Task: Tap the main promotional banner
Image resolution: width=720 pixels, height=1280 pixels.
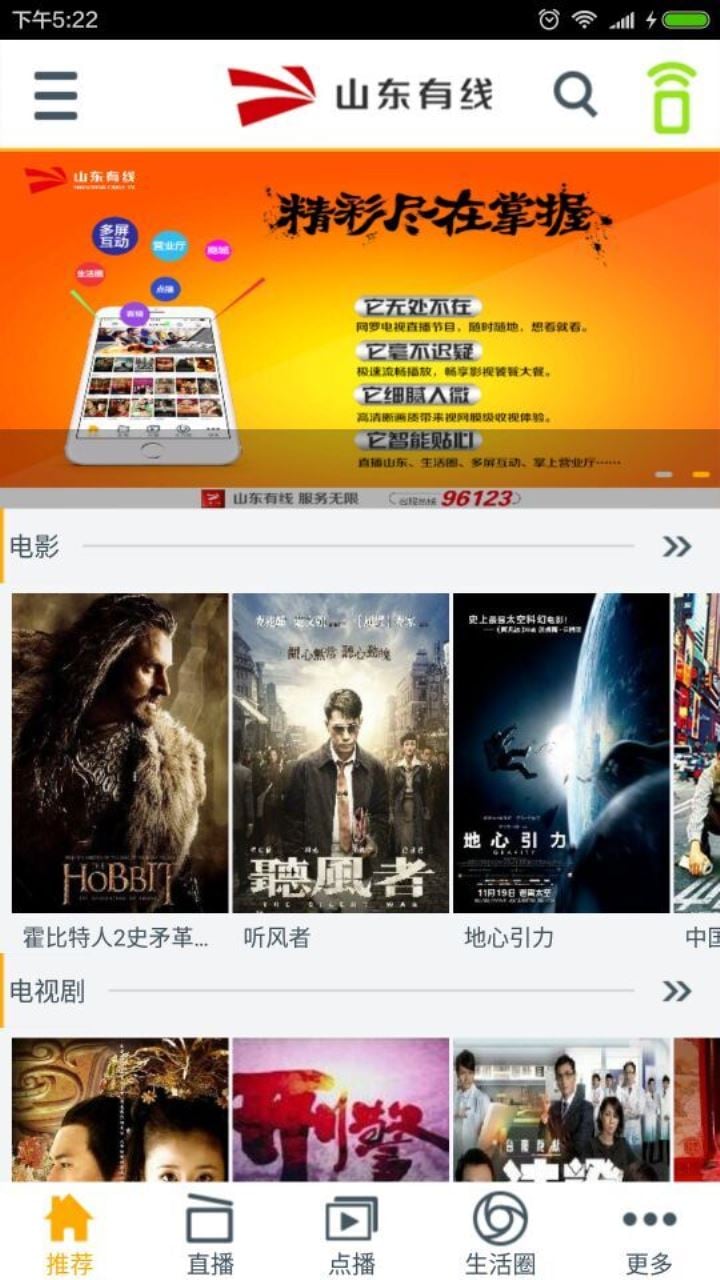Action: [x=360, y=310]
